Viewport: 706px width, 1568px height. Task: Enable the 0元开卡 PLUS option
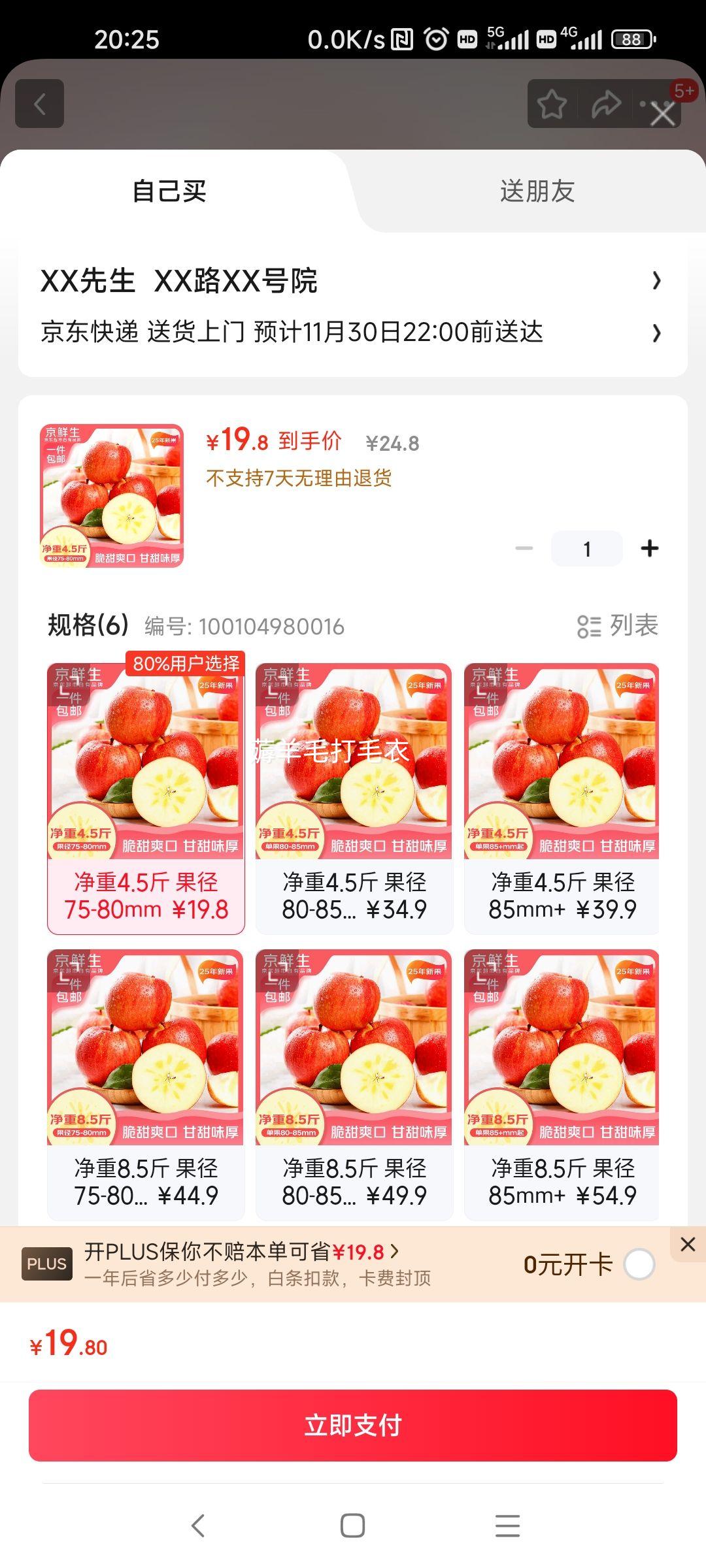[639, 1264]
